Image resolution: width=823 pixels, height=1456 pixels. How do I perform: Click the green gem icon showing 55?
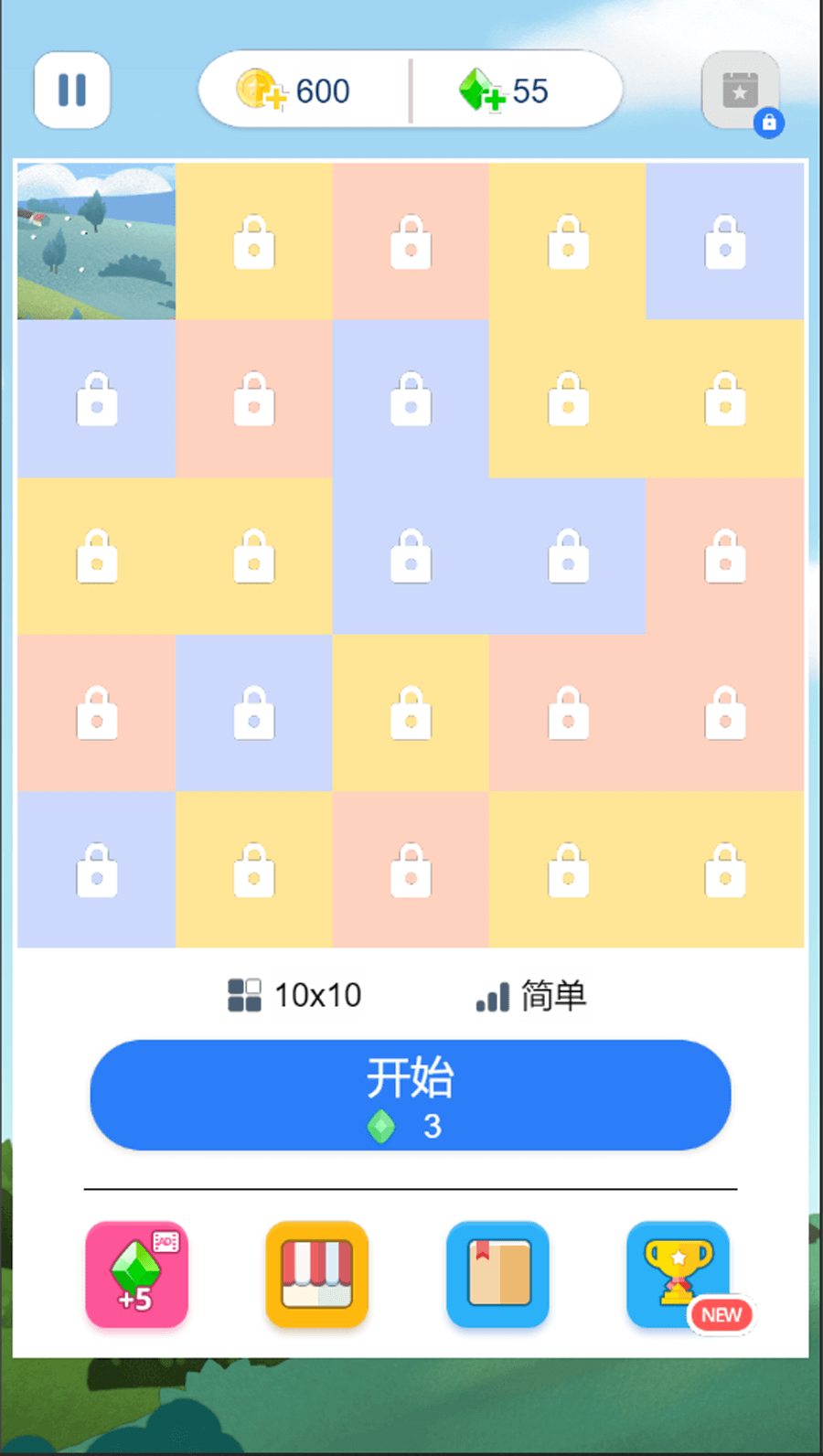475,91
